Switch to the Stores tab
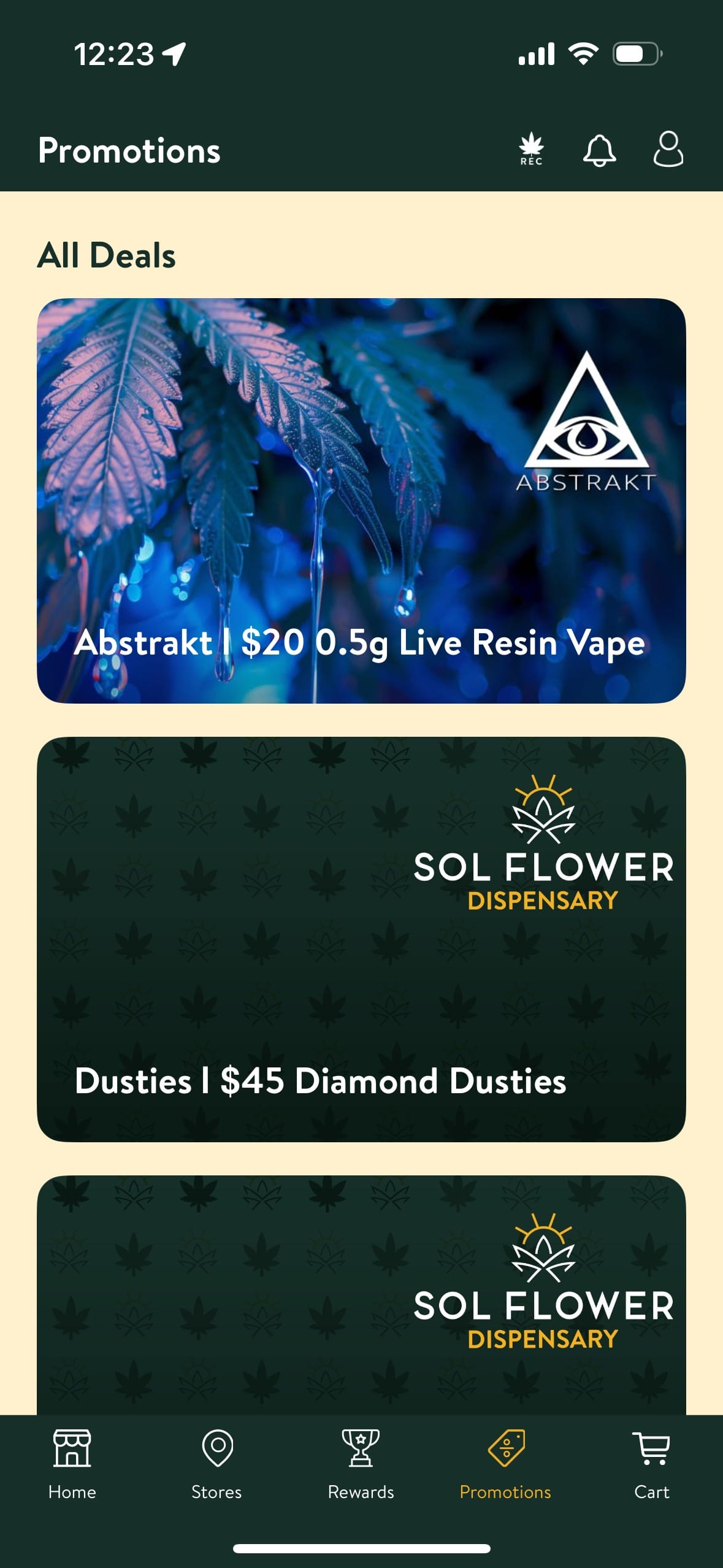 tap(216, 1464)
